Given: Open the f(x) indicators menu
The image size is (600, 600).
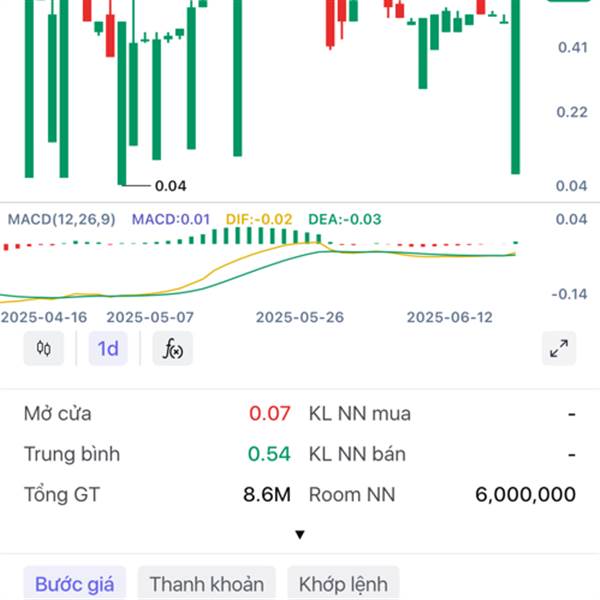Looking at the screenshot, I should pos(173,349).
